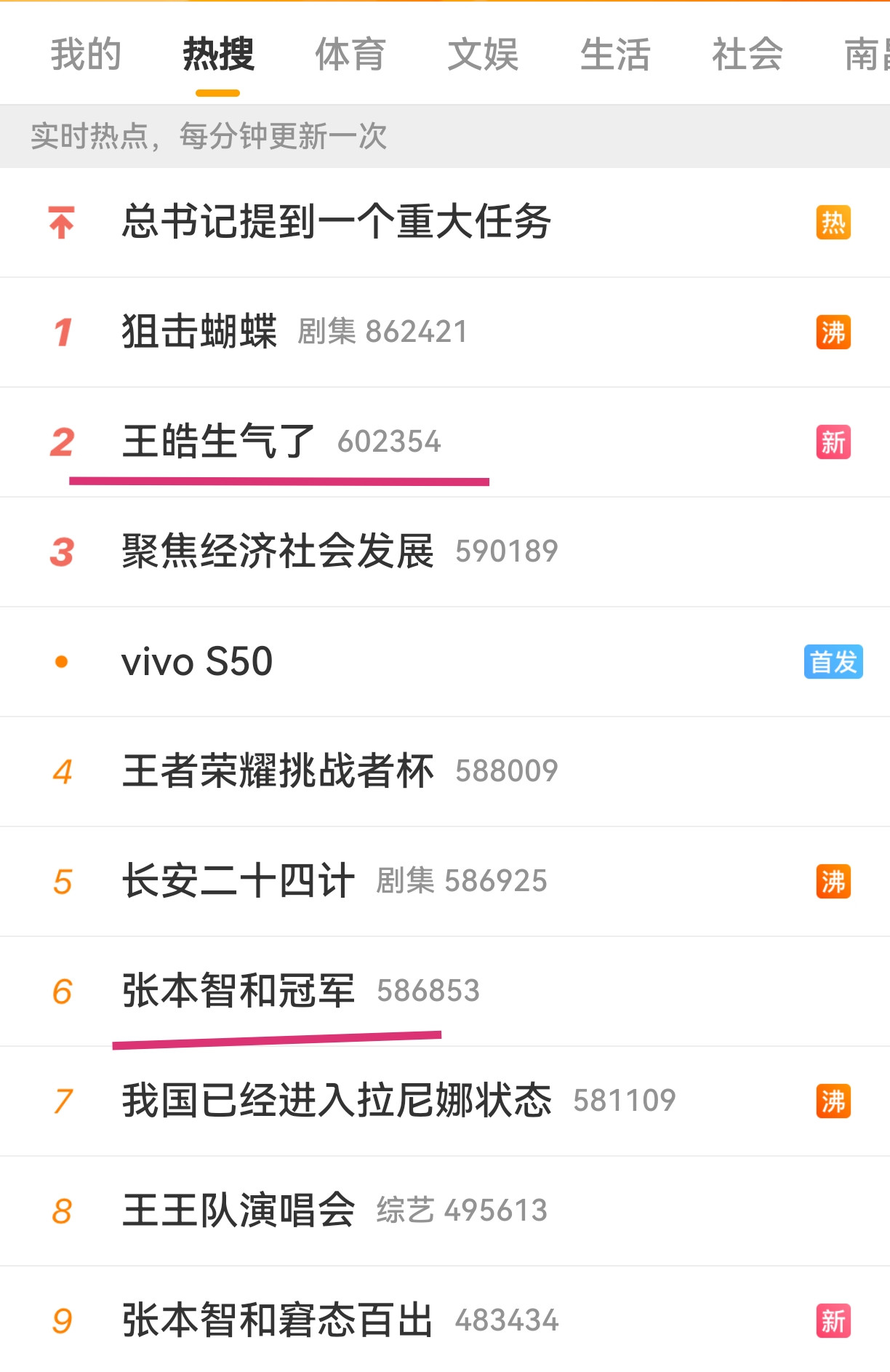Viewport: 890px width, 1372px height.
Task: View the 王王队演唱会 topic
Action: point(238,1211)
